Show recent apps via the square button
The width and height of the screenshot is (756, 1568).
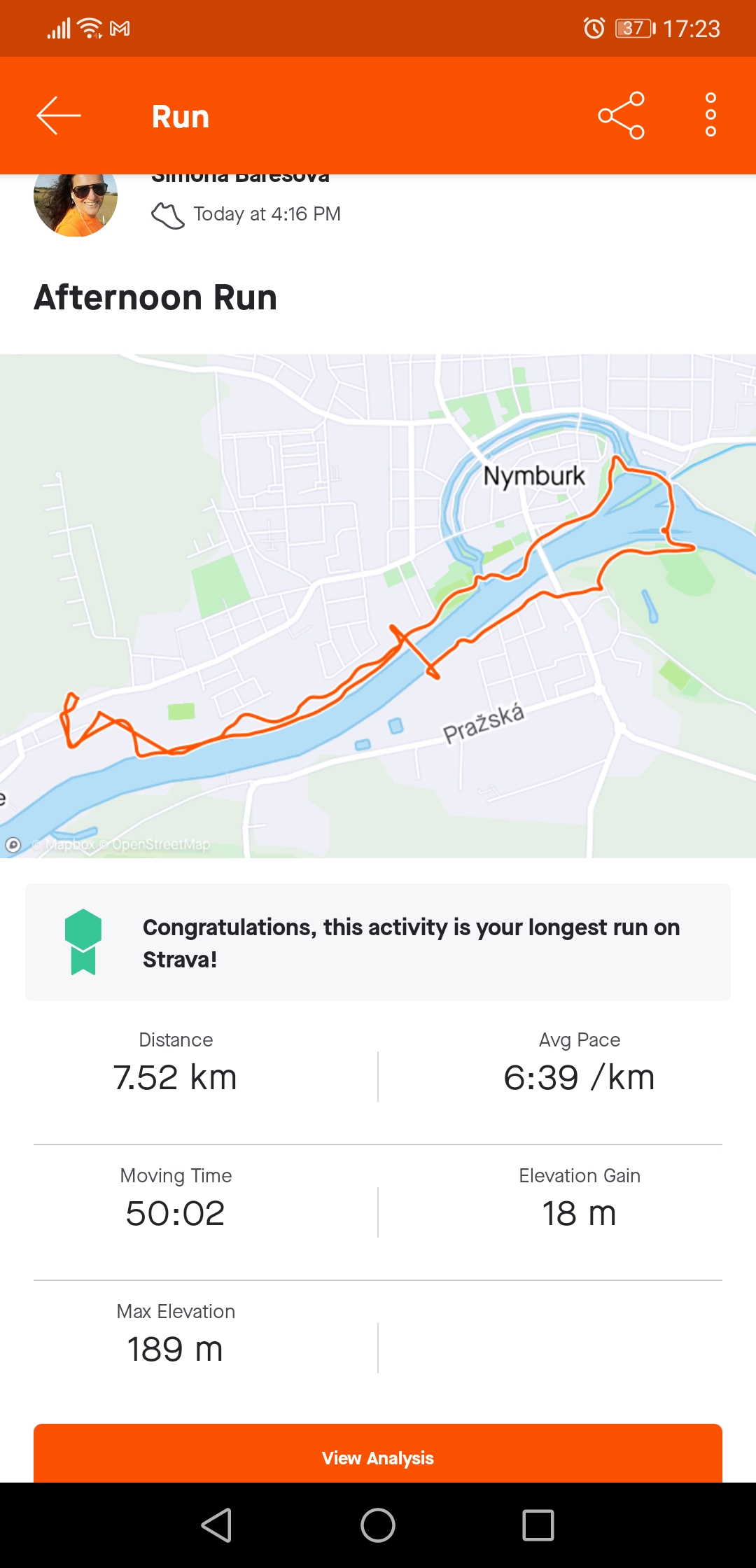(x=538, y=1525)
